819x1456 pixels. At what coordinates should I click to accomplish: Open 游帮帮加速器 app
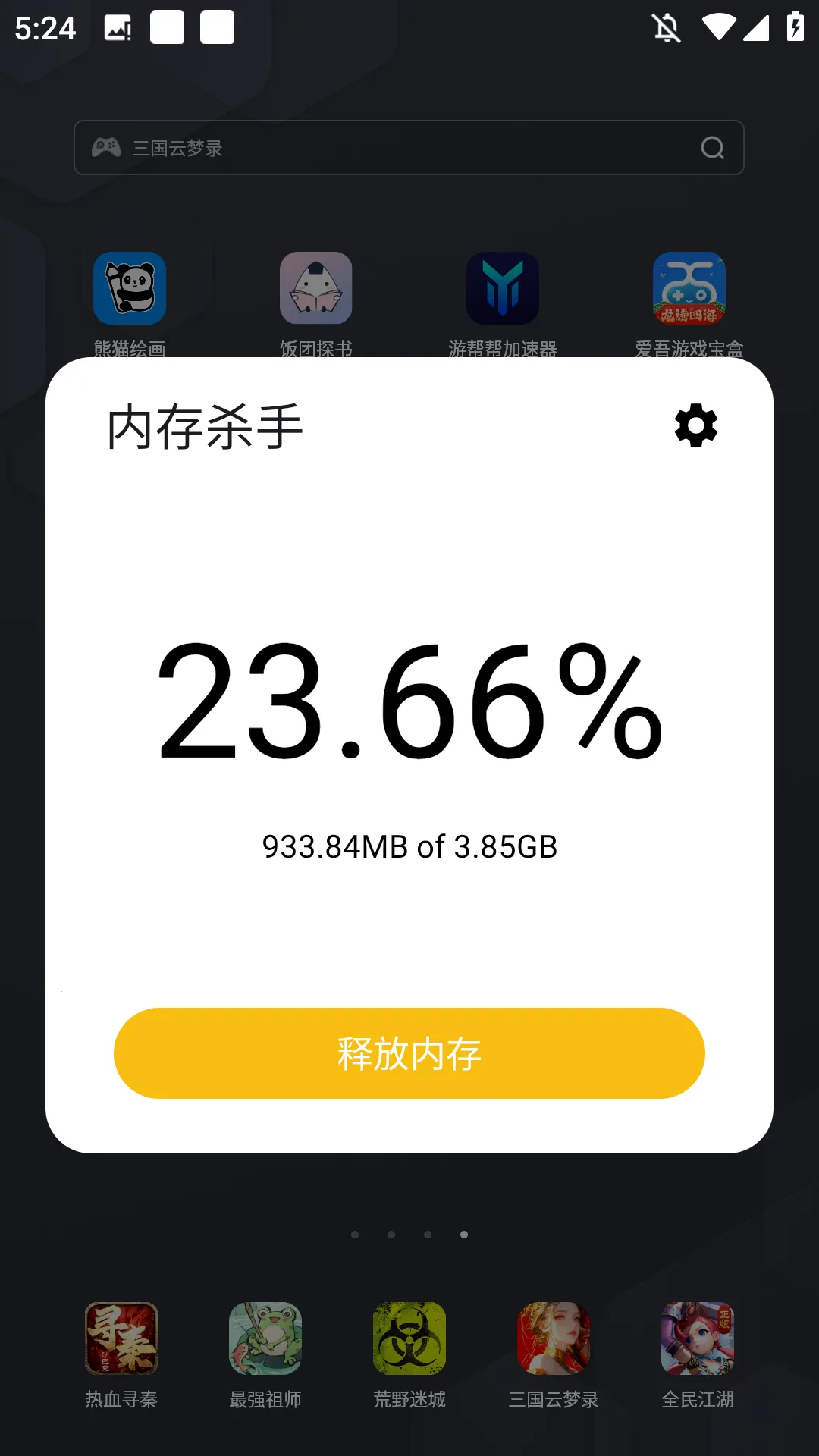click(x=502, y=289)
